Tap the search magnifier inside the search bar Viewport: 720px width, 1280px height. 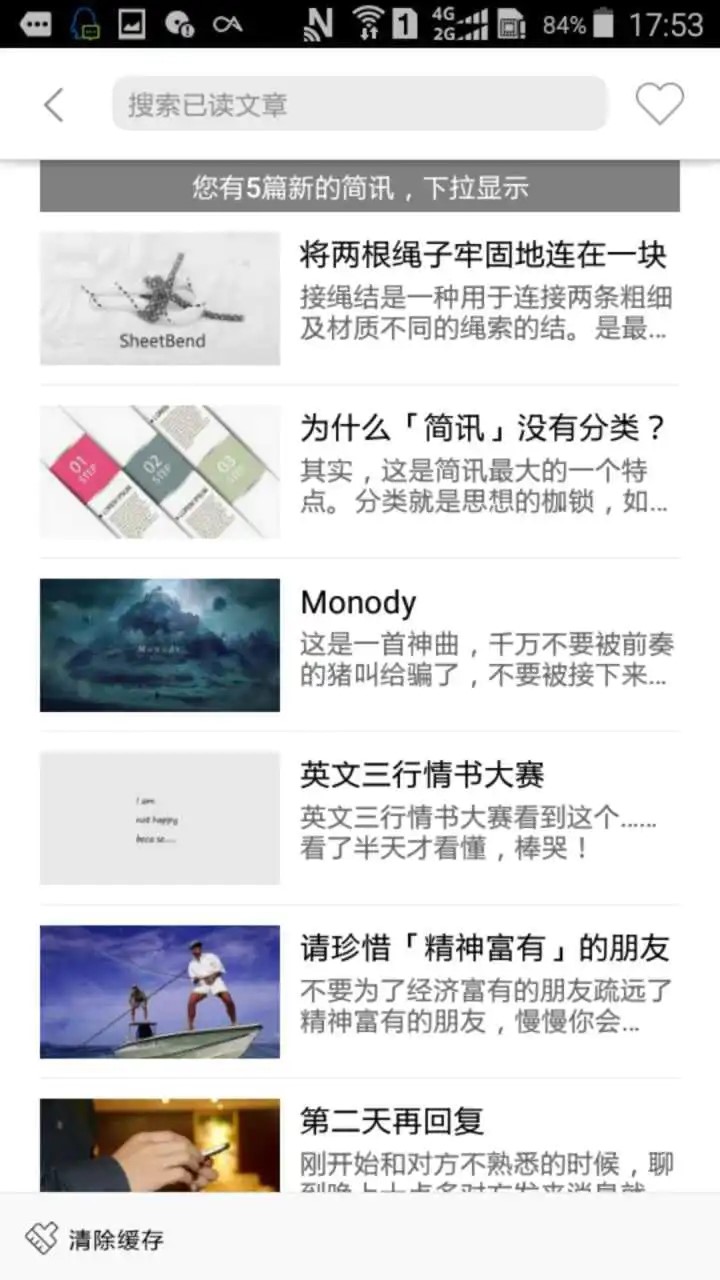pos(141,102)
